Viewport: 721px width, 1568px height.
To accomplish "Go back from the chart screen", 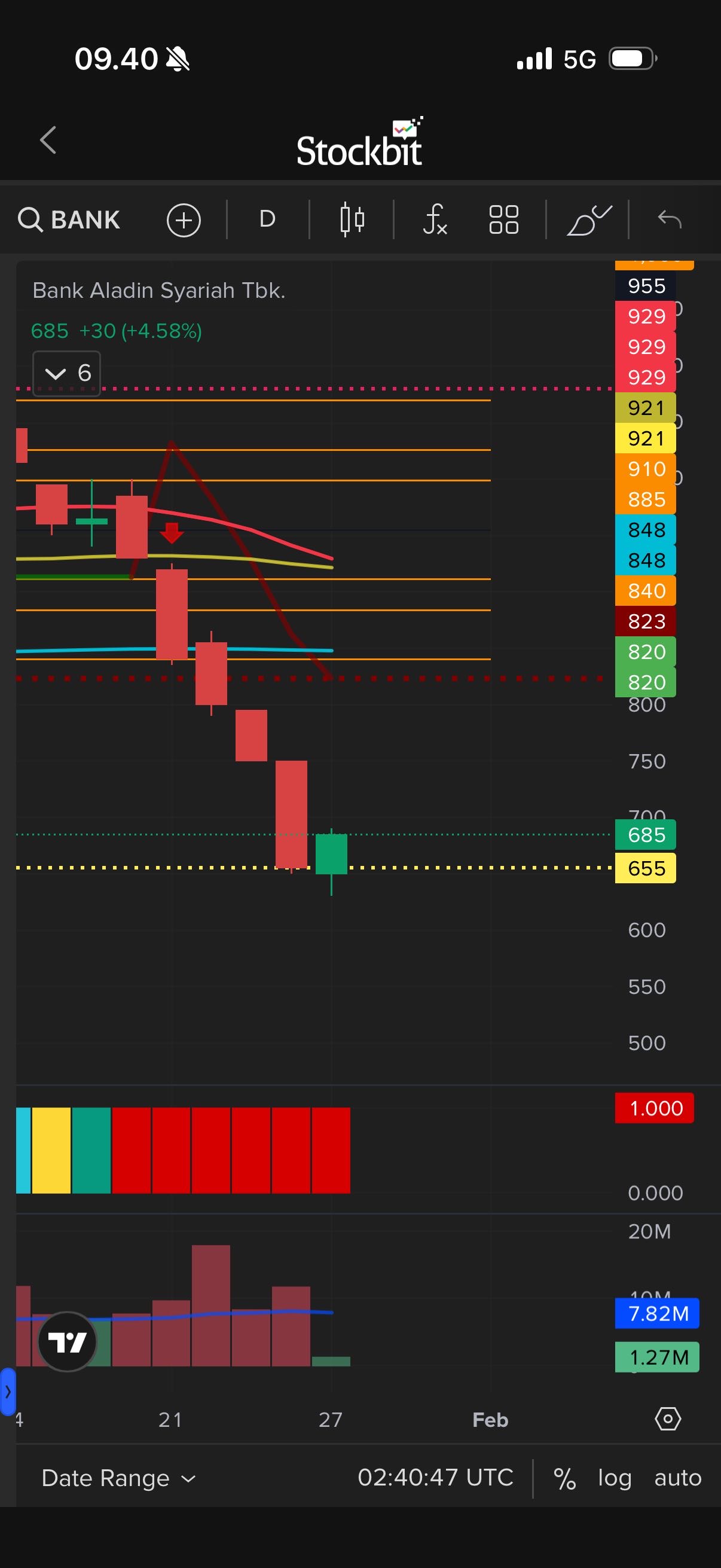I will (x=48, y=140).
